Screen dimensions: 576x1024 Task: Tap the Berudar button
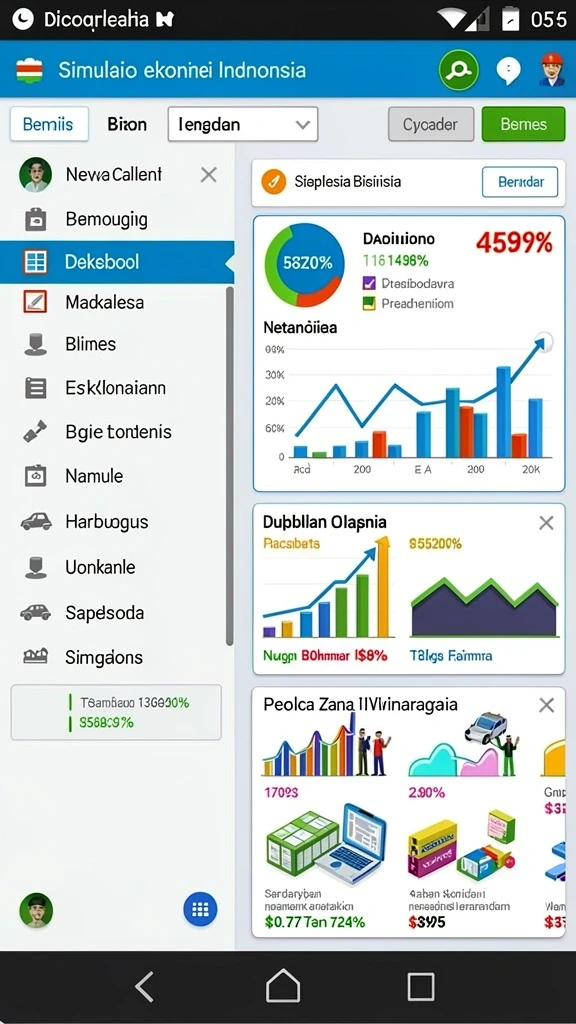(520, 182)
